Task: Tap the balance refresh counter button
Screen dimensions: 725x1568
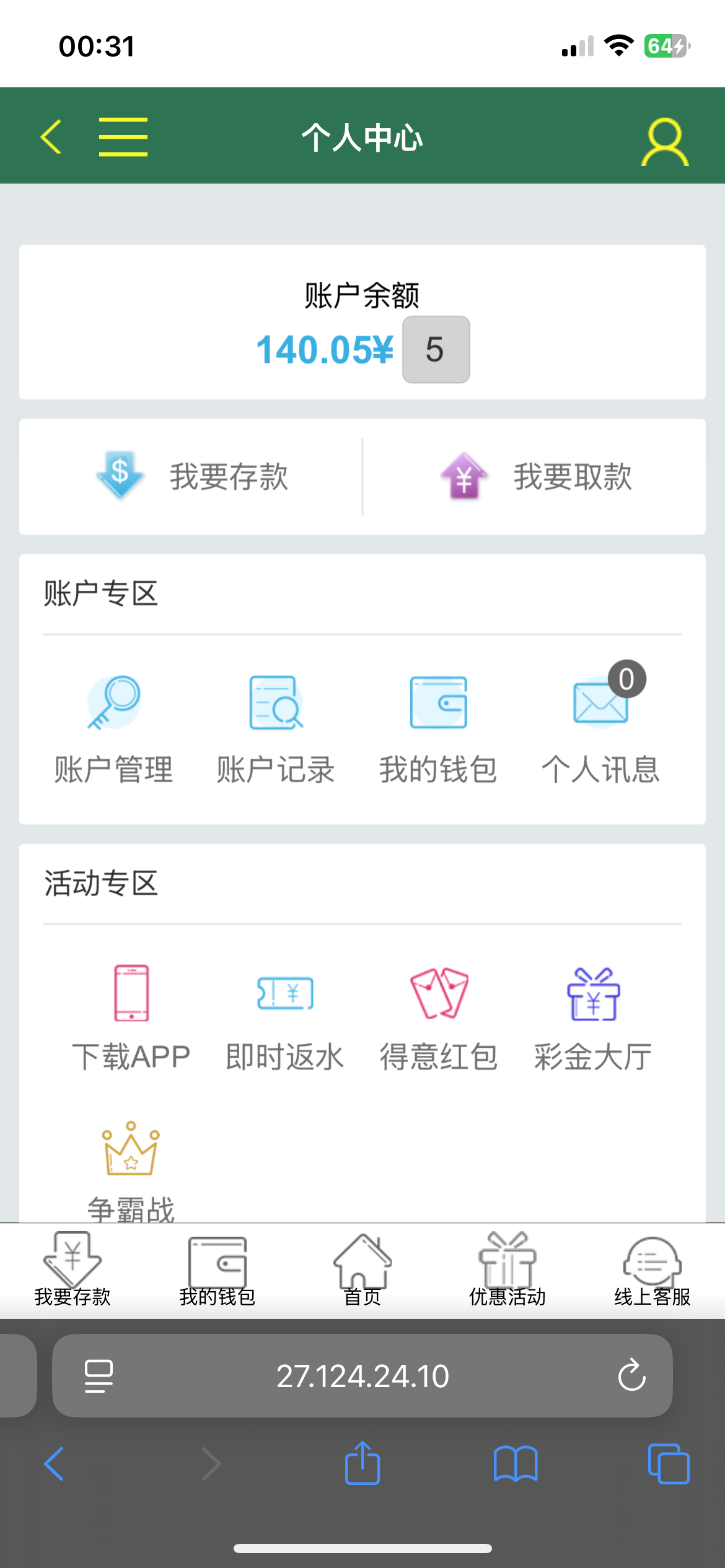Action: click(x=436, y=350)
